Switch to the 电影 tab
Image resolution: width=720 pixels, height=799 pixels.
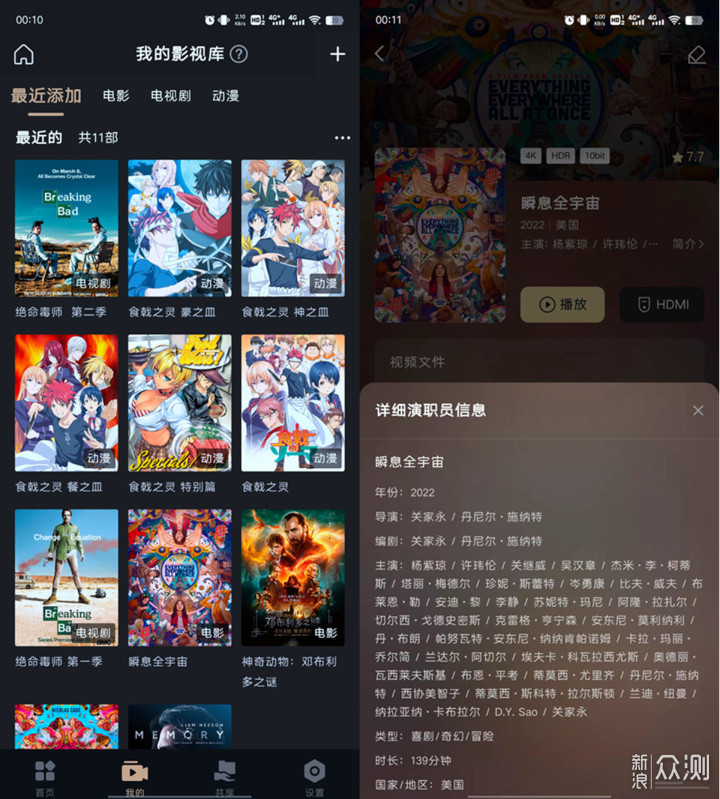click(116, 96)
